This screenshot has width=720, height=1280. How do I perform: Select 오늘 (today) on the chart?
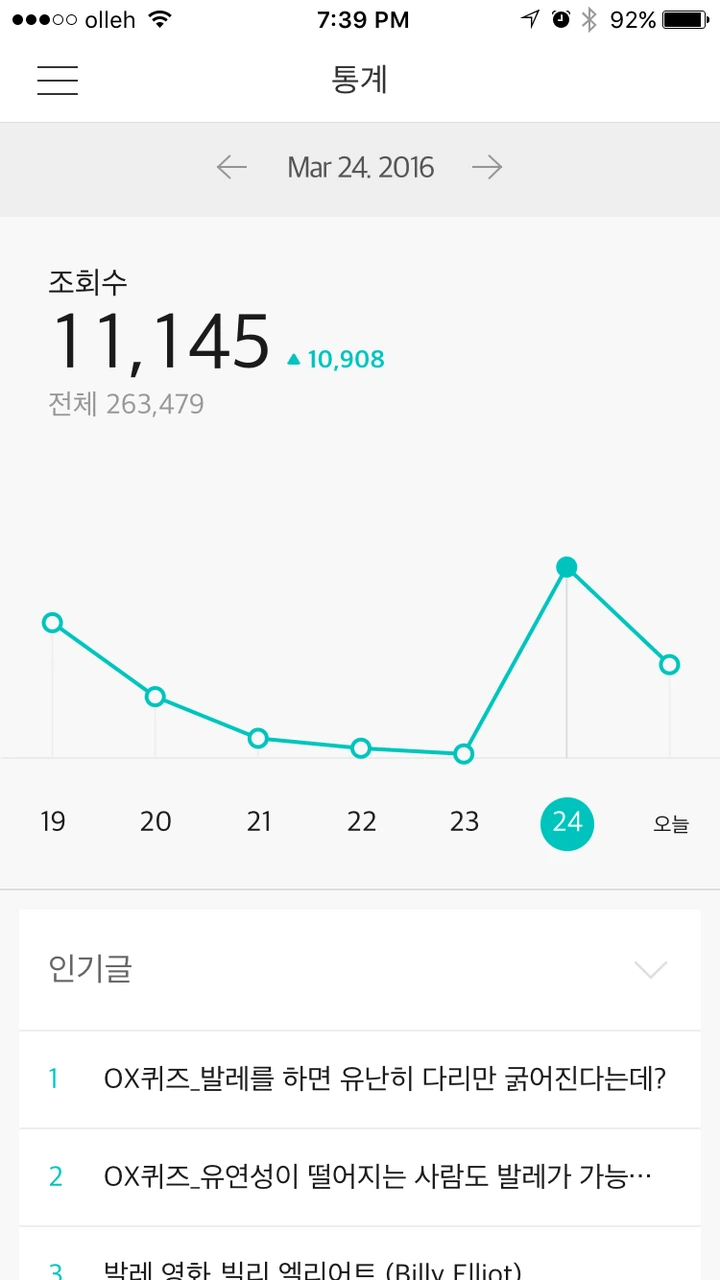(671, 824)
